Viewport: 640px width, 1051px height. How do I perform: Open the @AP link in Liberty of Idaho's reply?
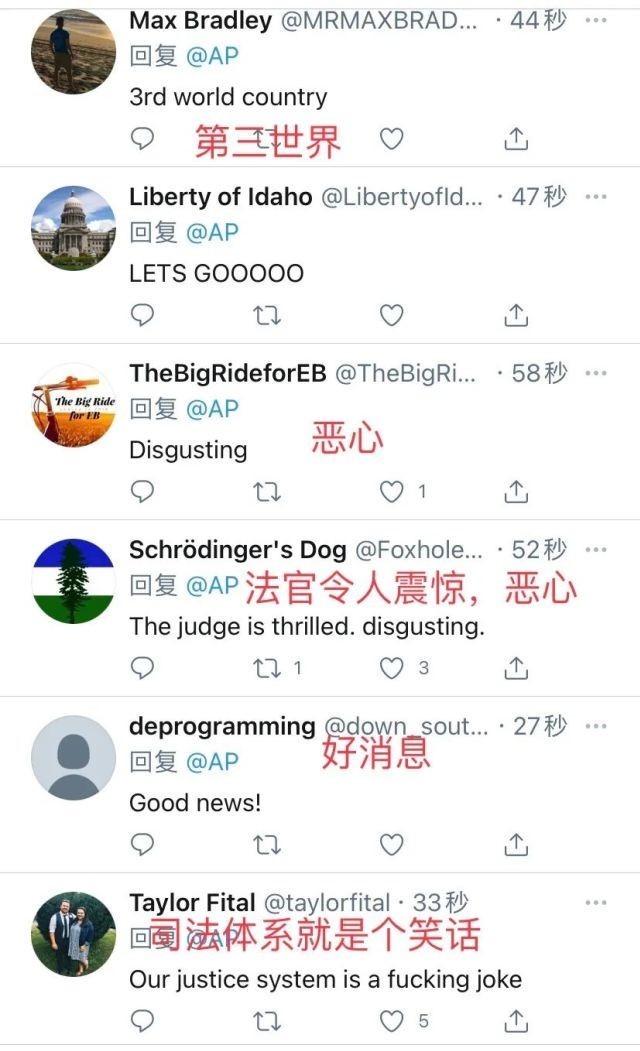point(209,232)
